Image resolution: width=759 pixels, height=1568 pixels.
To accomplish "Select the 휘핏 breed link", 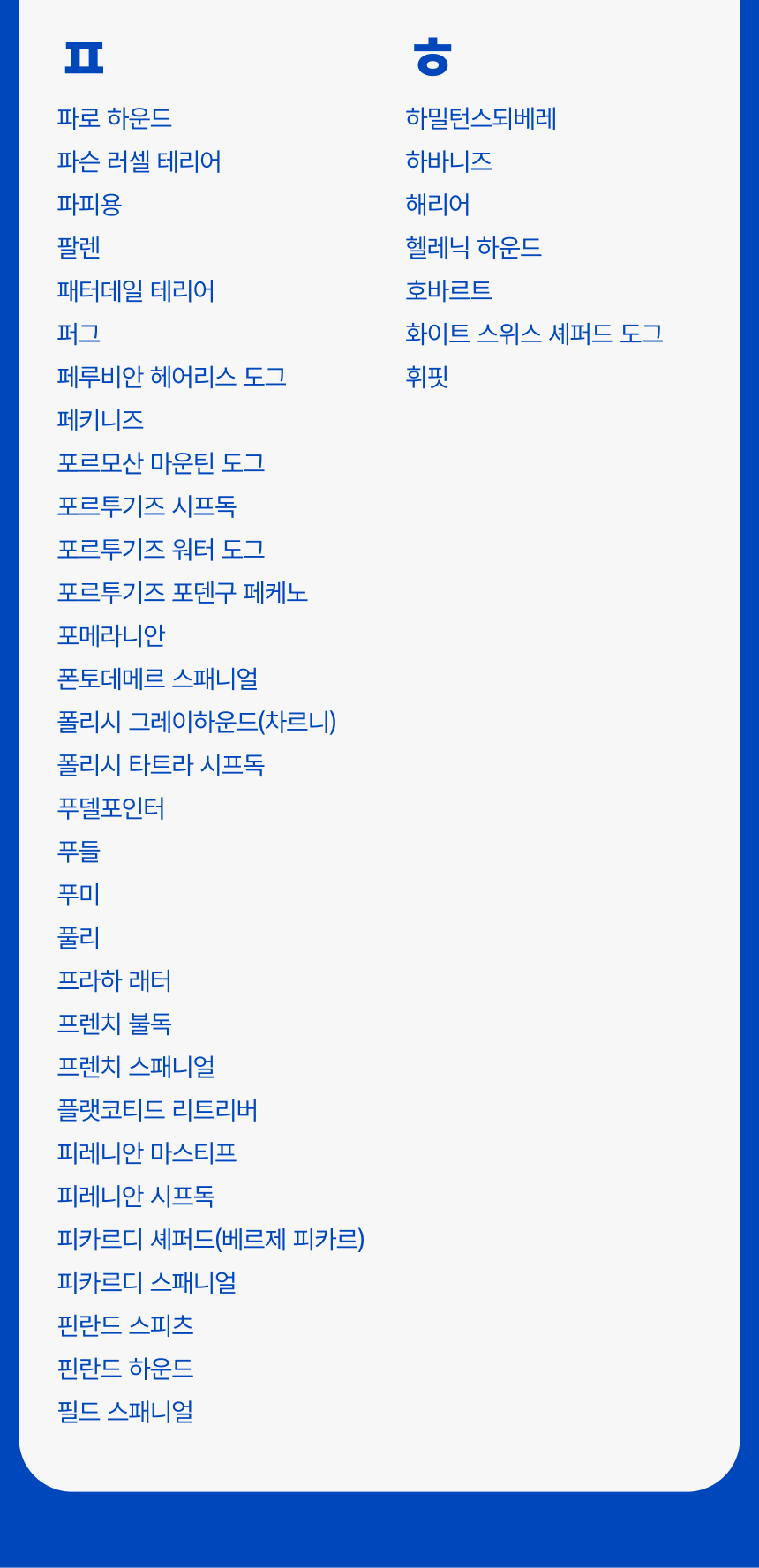I will pyautogui.click(x=427, y=378).
